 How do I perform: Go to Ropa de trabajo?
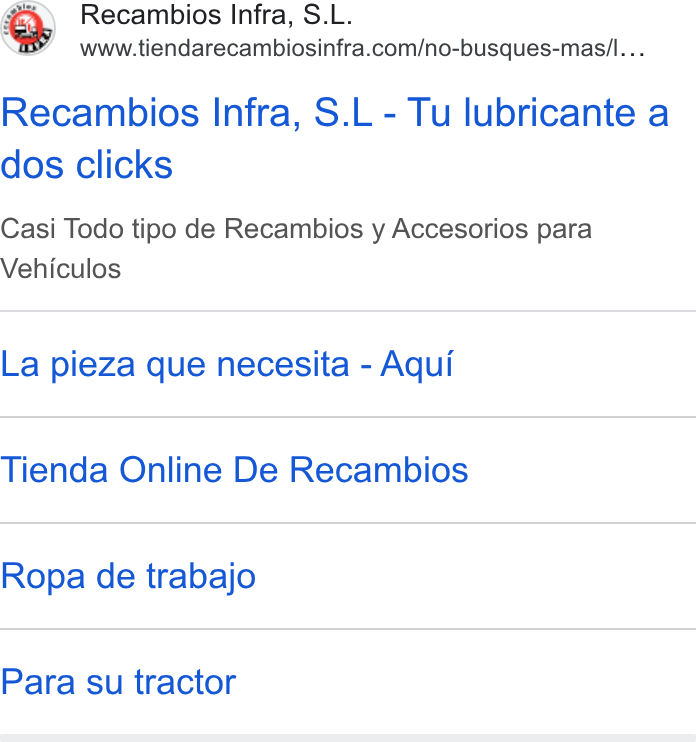coord(128,576)
